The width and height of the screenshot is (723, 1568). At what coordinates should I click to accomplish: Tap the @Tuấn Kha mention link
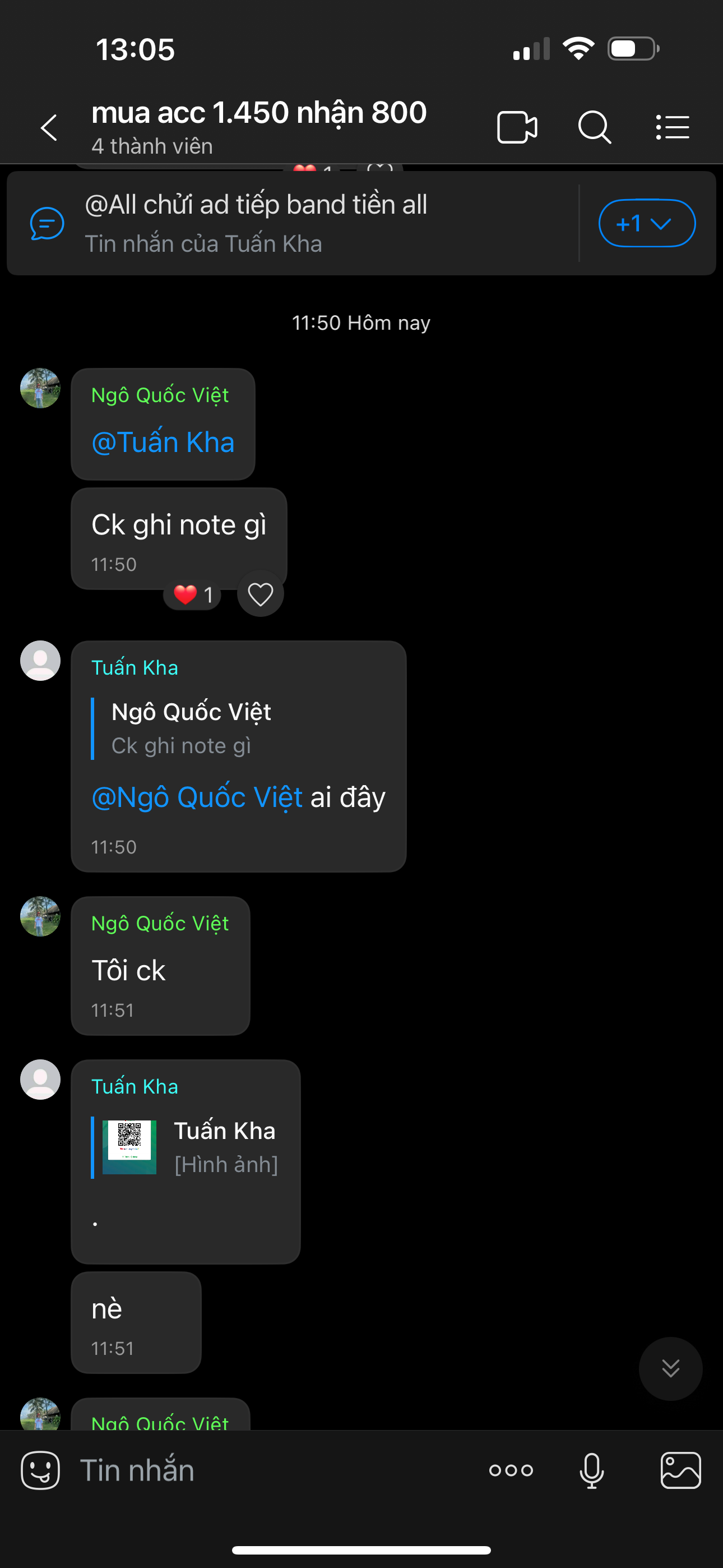tap(163, 442)
